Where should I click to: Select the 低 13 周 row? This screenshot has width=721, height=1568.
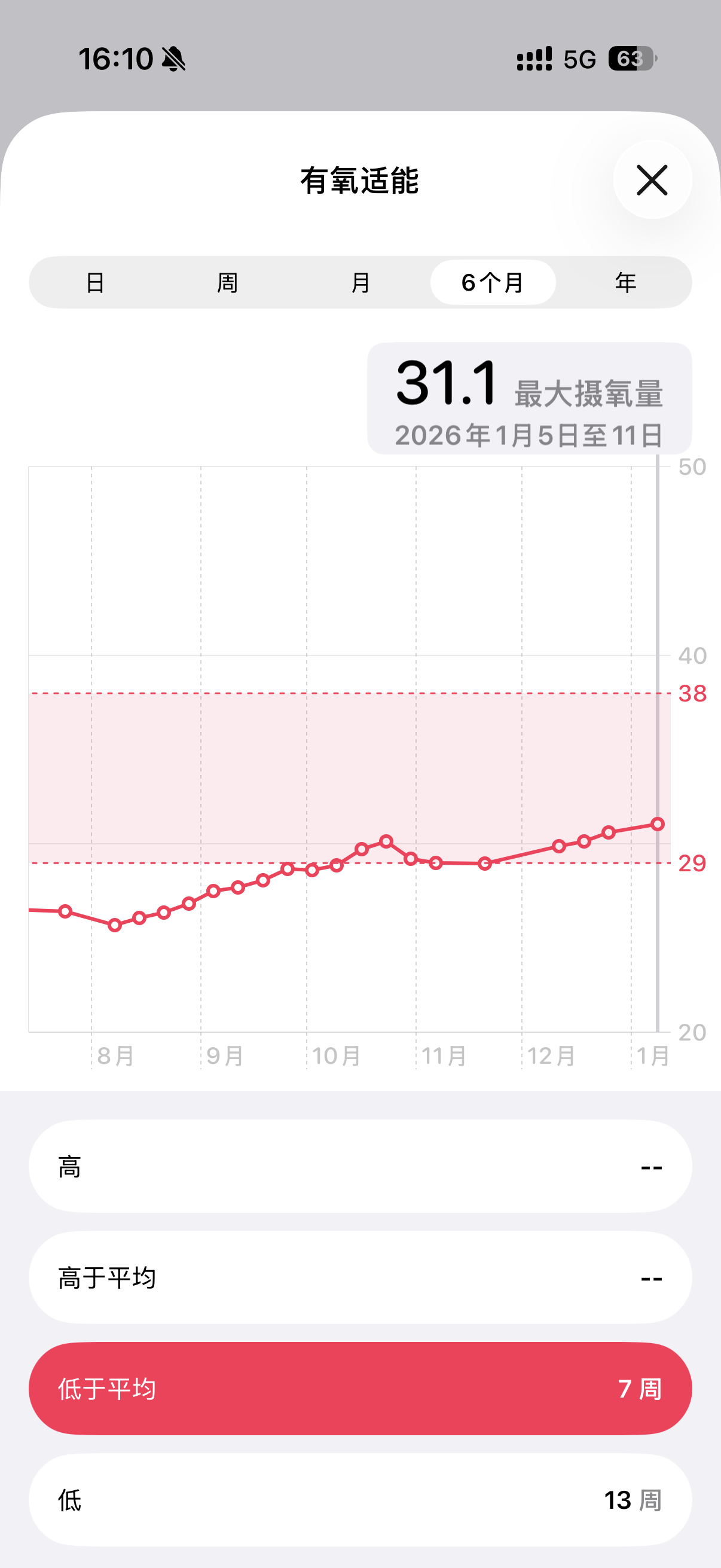[360, 1500]
